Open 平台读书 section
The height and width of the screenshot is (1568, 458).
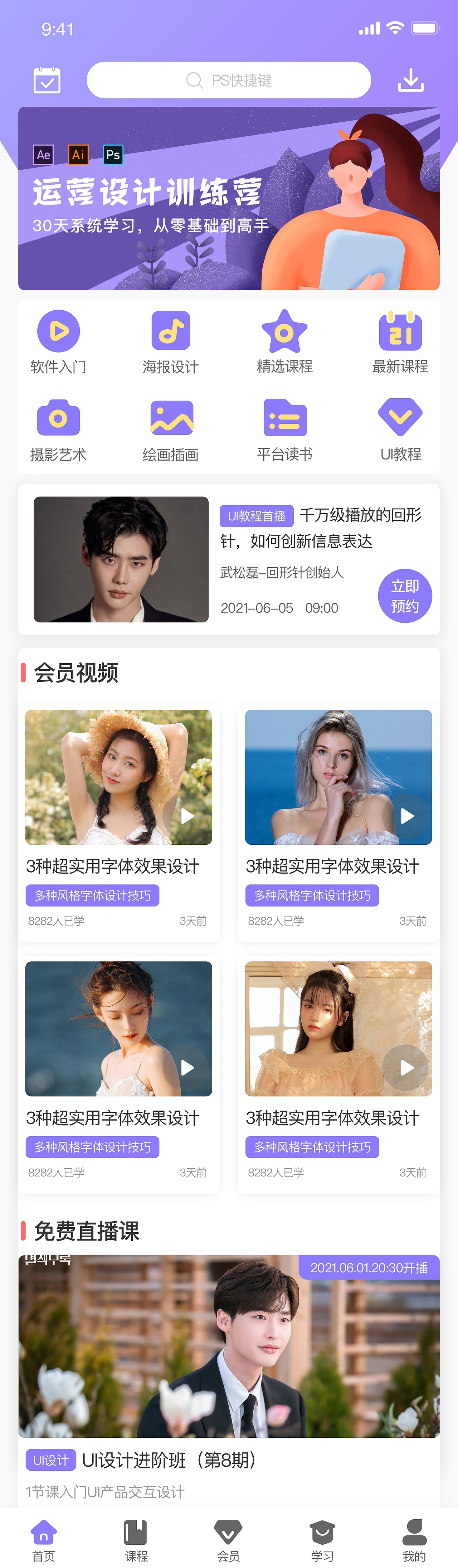(x=284, y=429)
